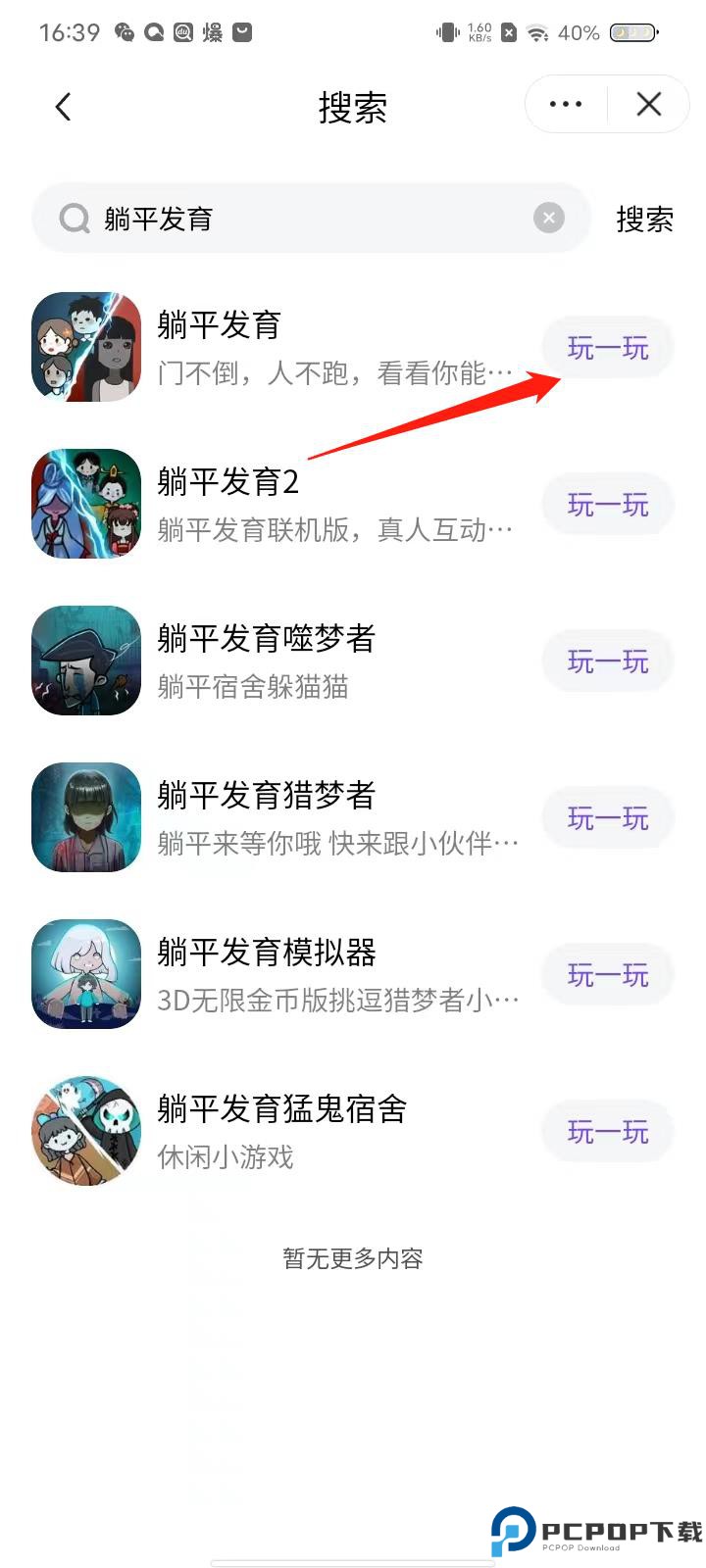Tap 玩一玩 next to 躺平发育噬梦者
Screen dimensions: 706x1568
(x=607, y=661)
